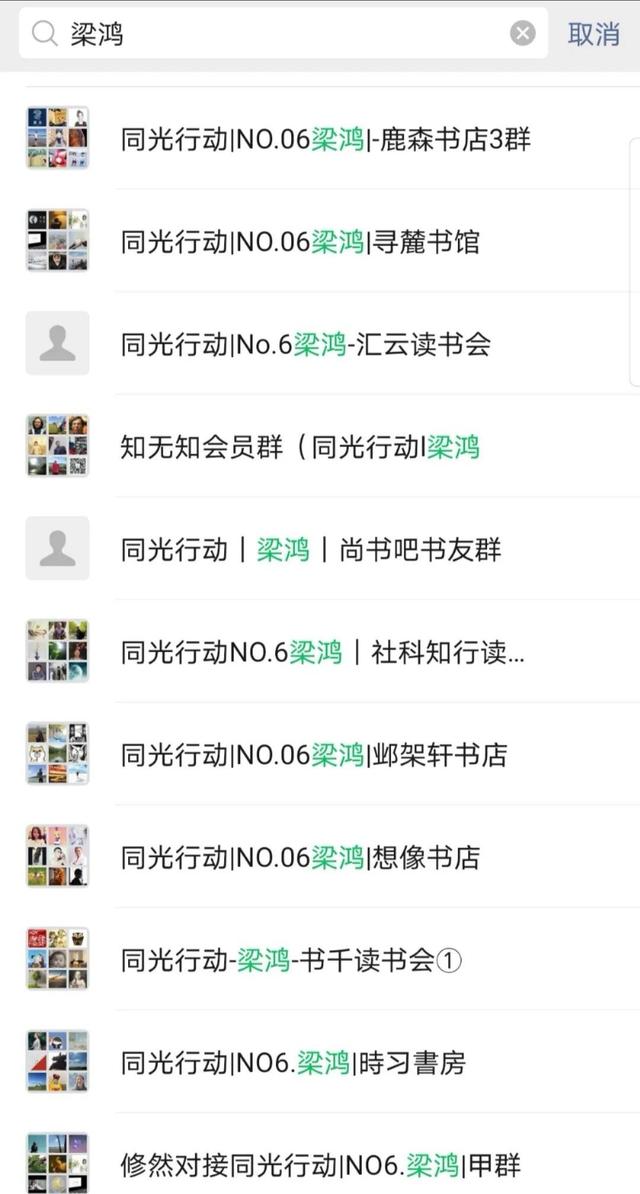Clear the search text with the X icon

click(x=523, y=34)
